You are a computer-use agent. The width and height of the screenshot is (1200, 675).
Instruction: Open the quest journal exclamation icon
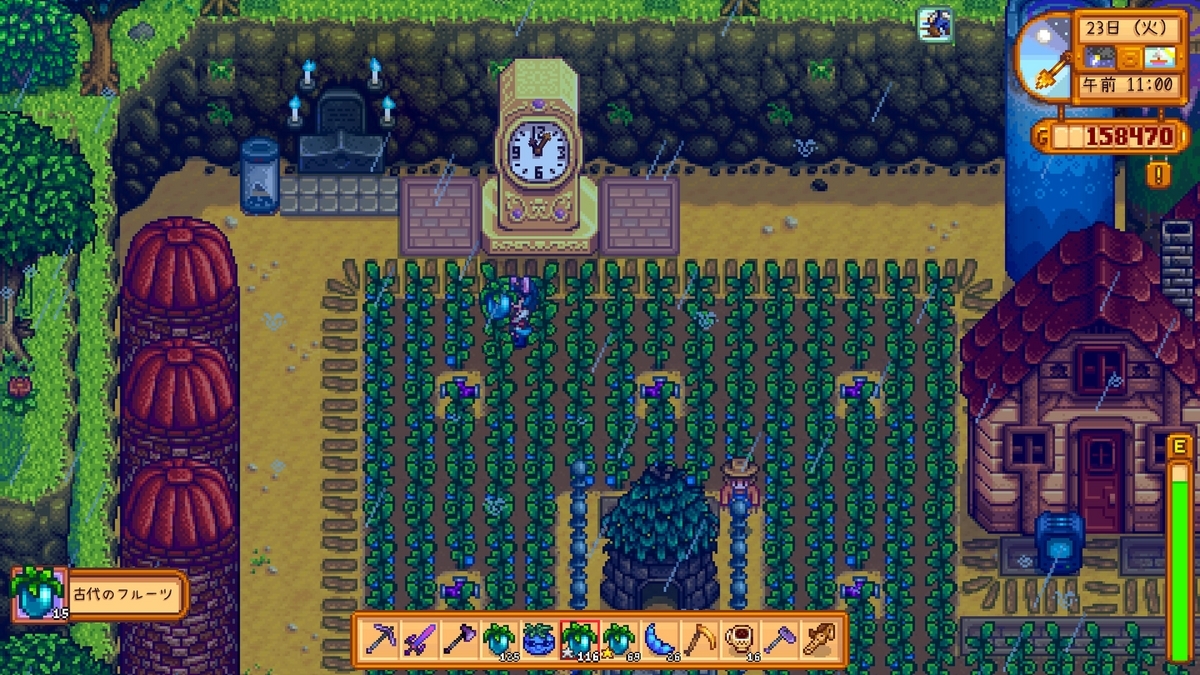(1158, 175)
